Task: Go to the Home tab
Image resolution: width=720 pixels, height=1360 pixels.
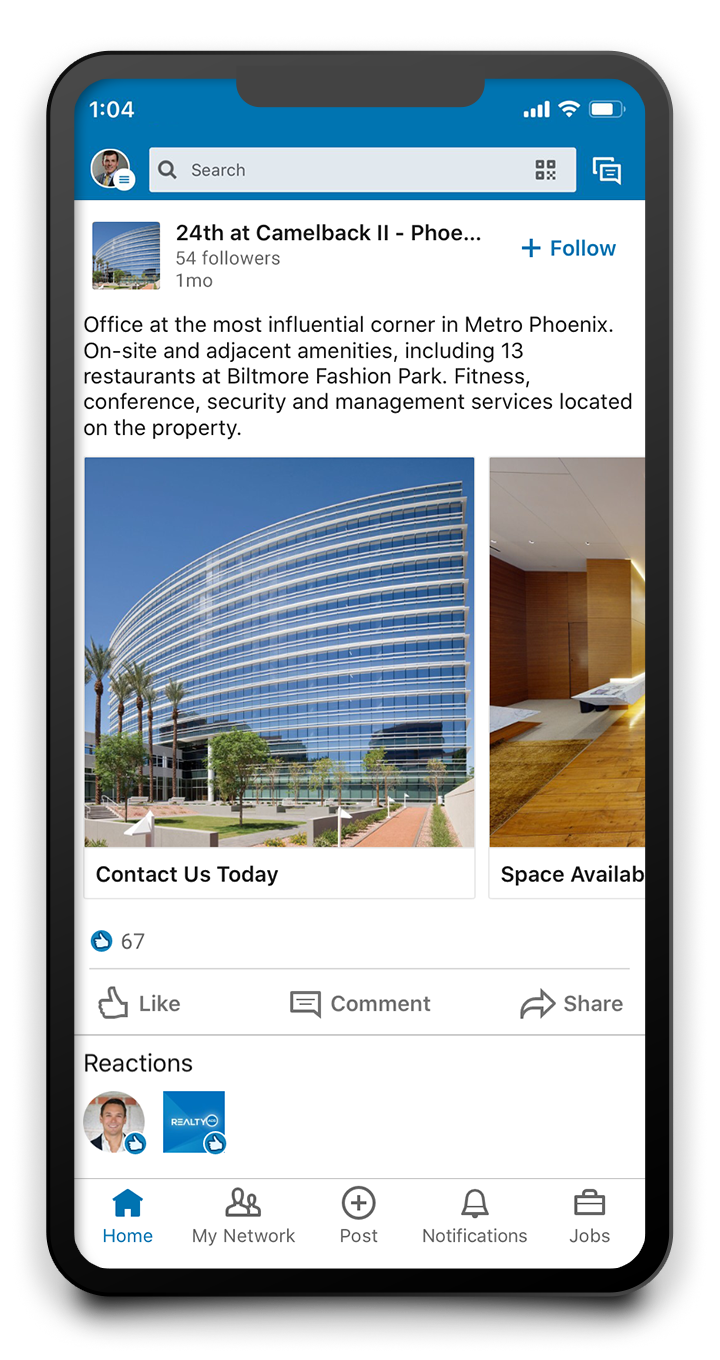Action: coord(128,1216)
